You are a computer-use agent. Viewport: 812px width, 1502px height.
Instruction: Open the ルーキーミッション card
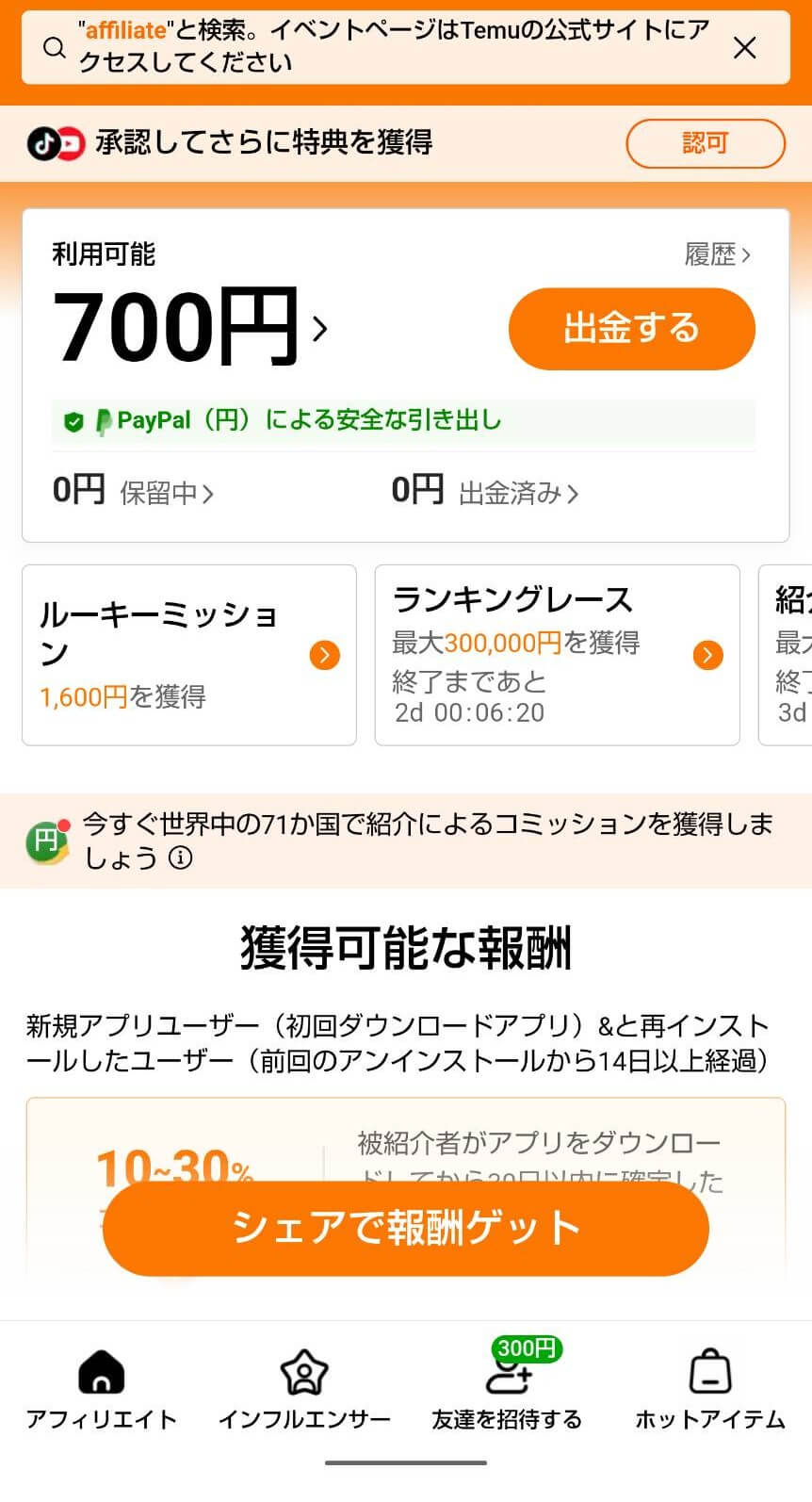[189, 655]
